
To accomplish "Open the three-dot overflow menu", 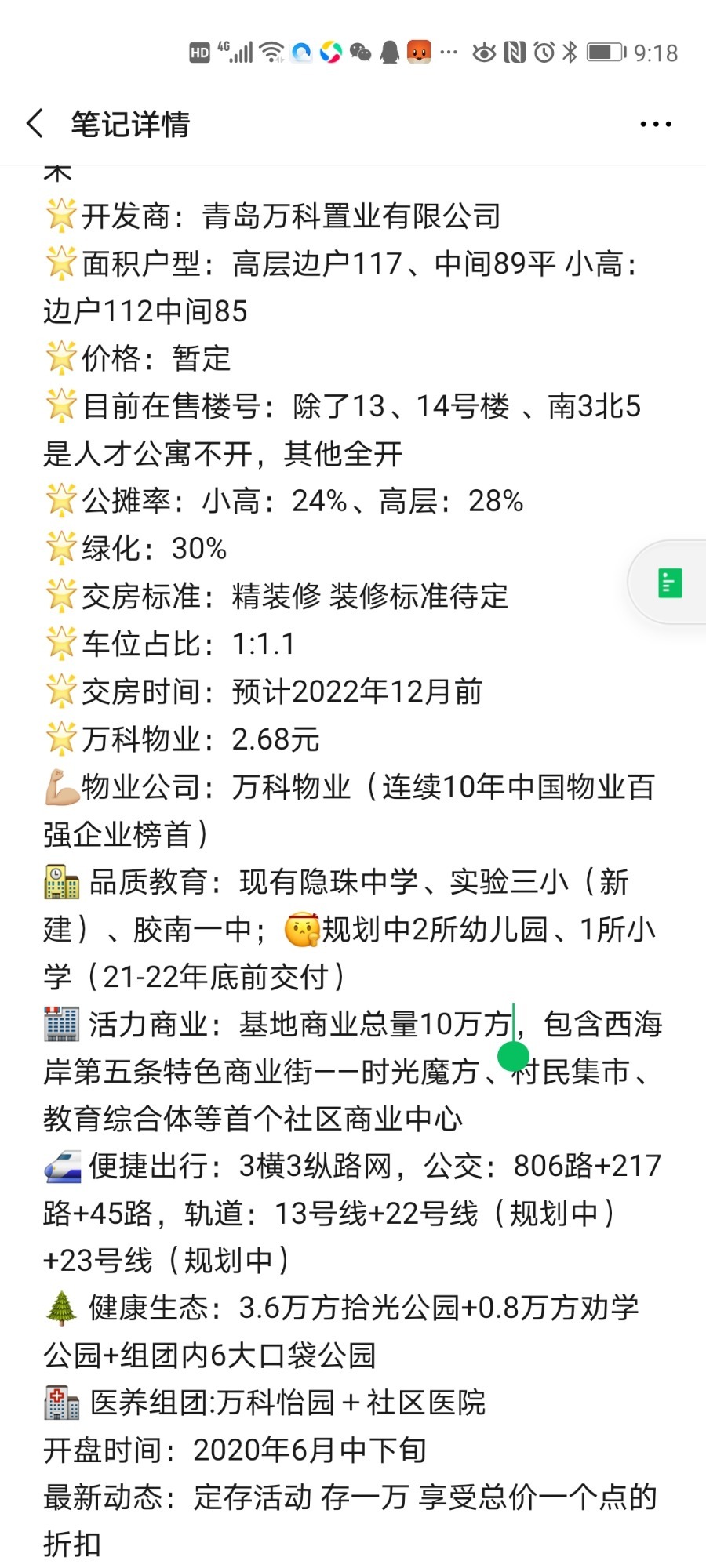I will [x=656, y=124].
